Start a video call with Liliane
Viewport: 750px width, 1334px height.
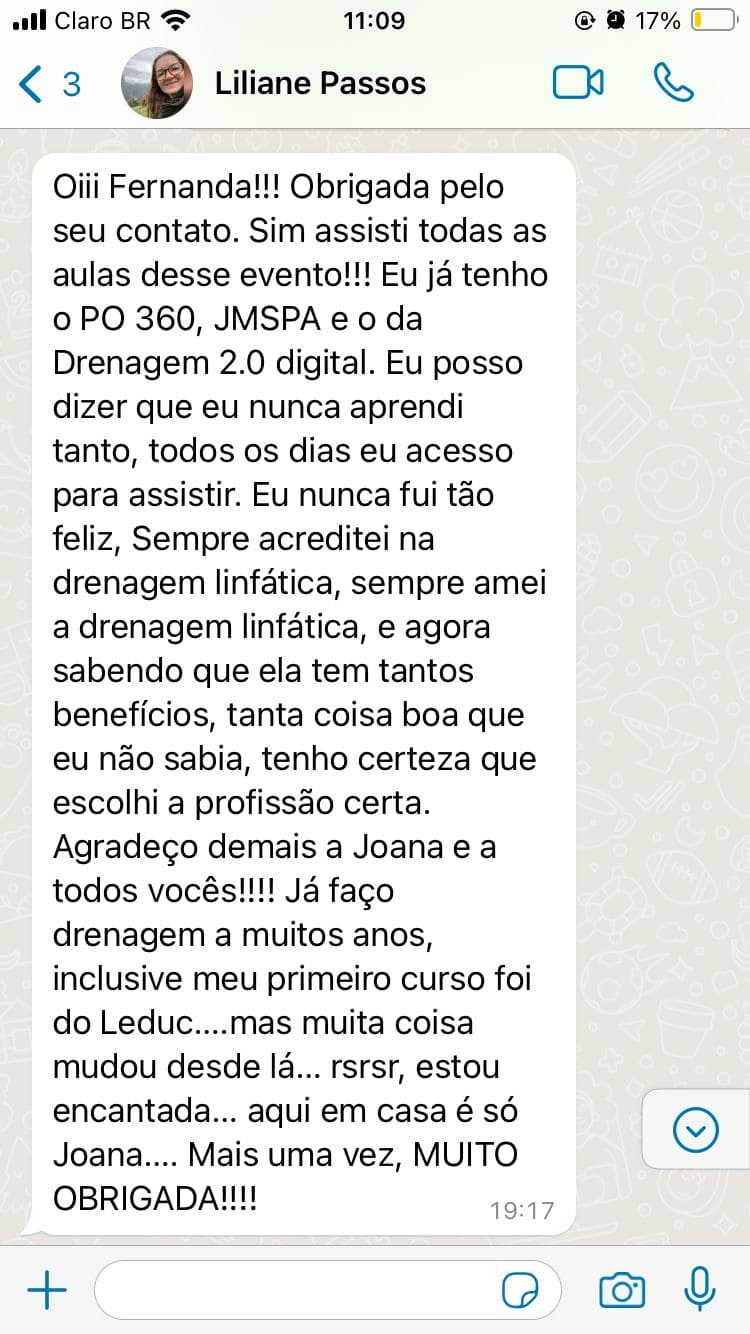tap(578, 83)
